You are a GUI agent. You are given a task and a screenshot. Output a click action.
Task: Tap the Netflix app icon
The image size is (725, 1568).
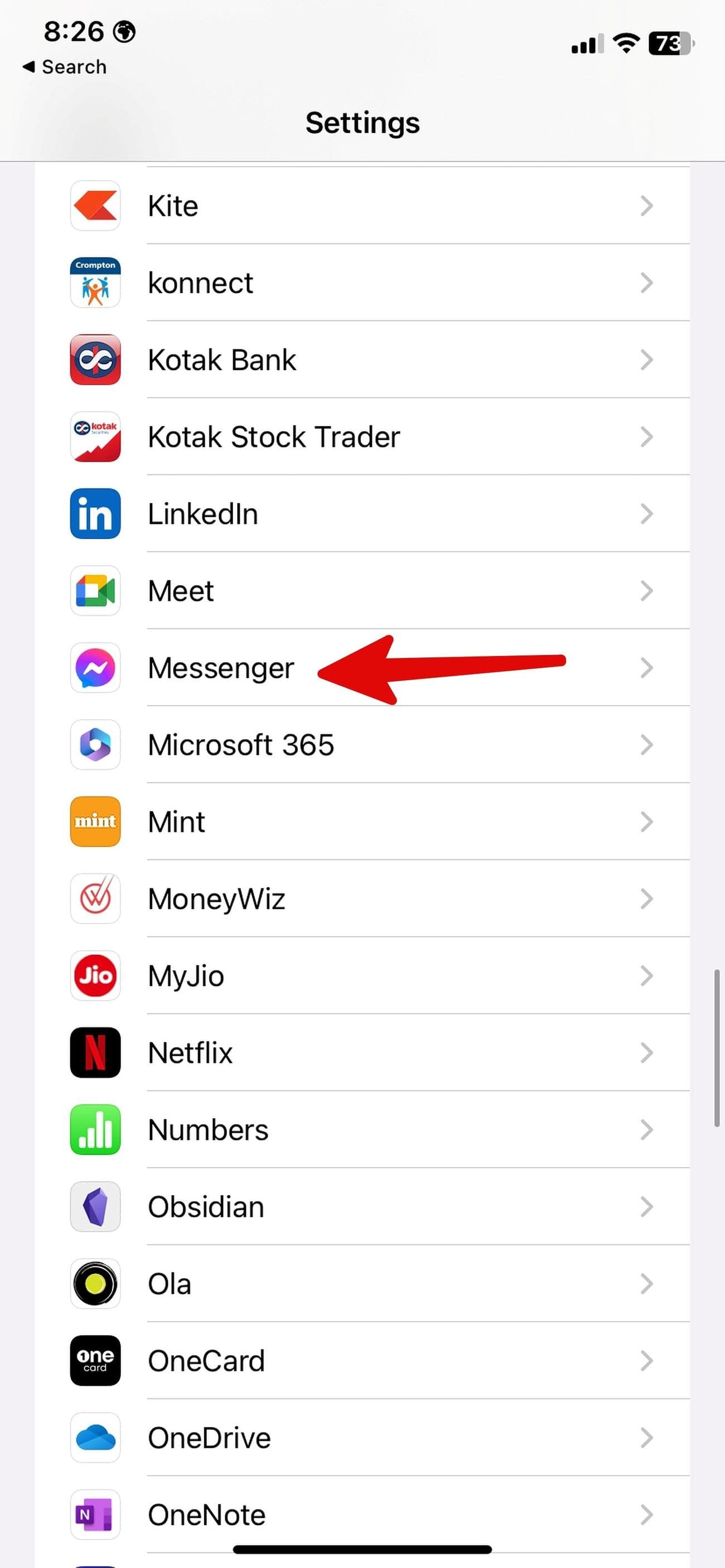click(x=95, y=1053)
